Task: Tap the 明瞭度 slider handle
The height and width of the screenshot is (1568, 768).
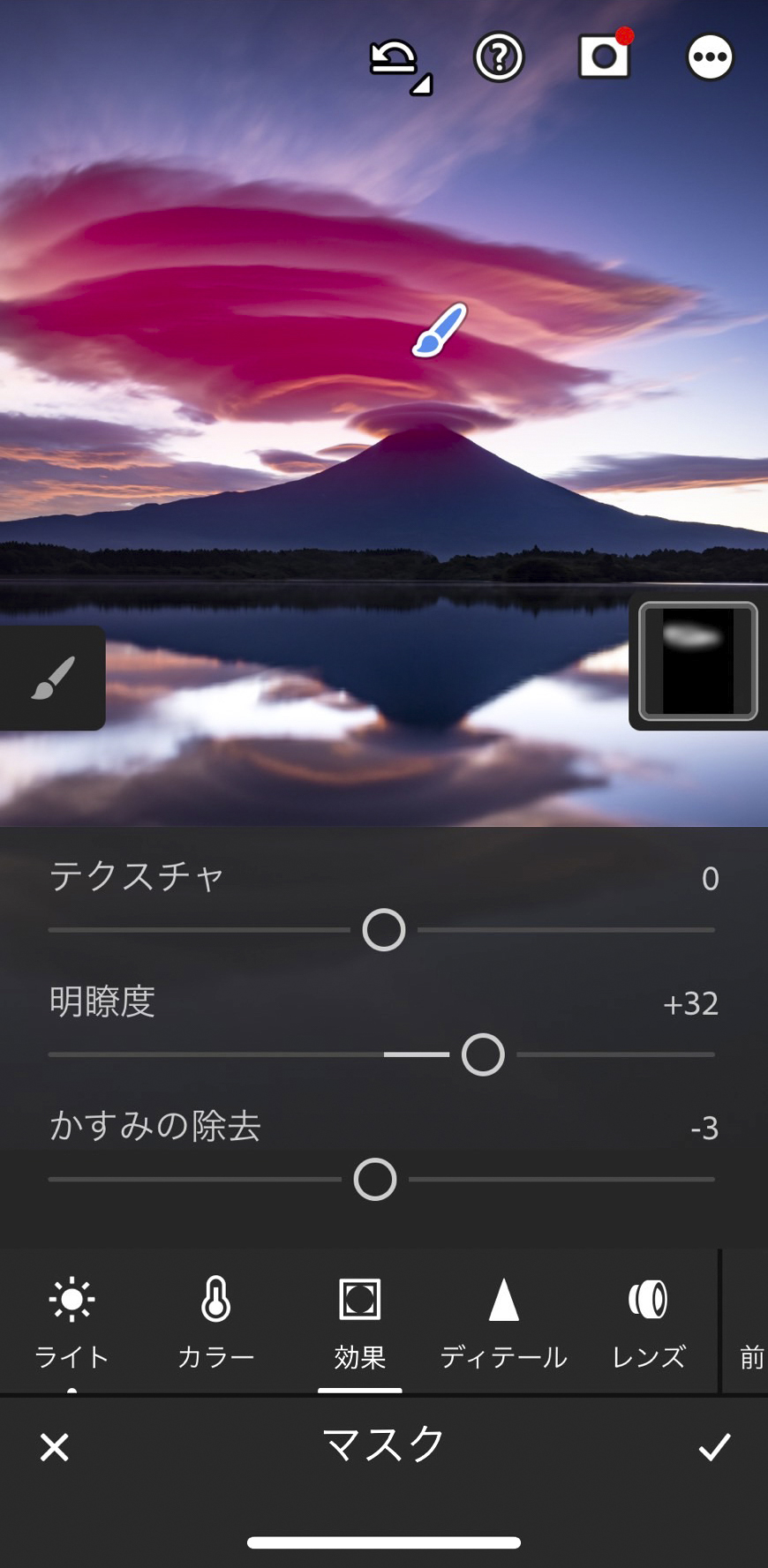Action: click(x=483, y=1054)
